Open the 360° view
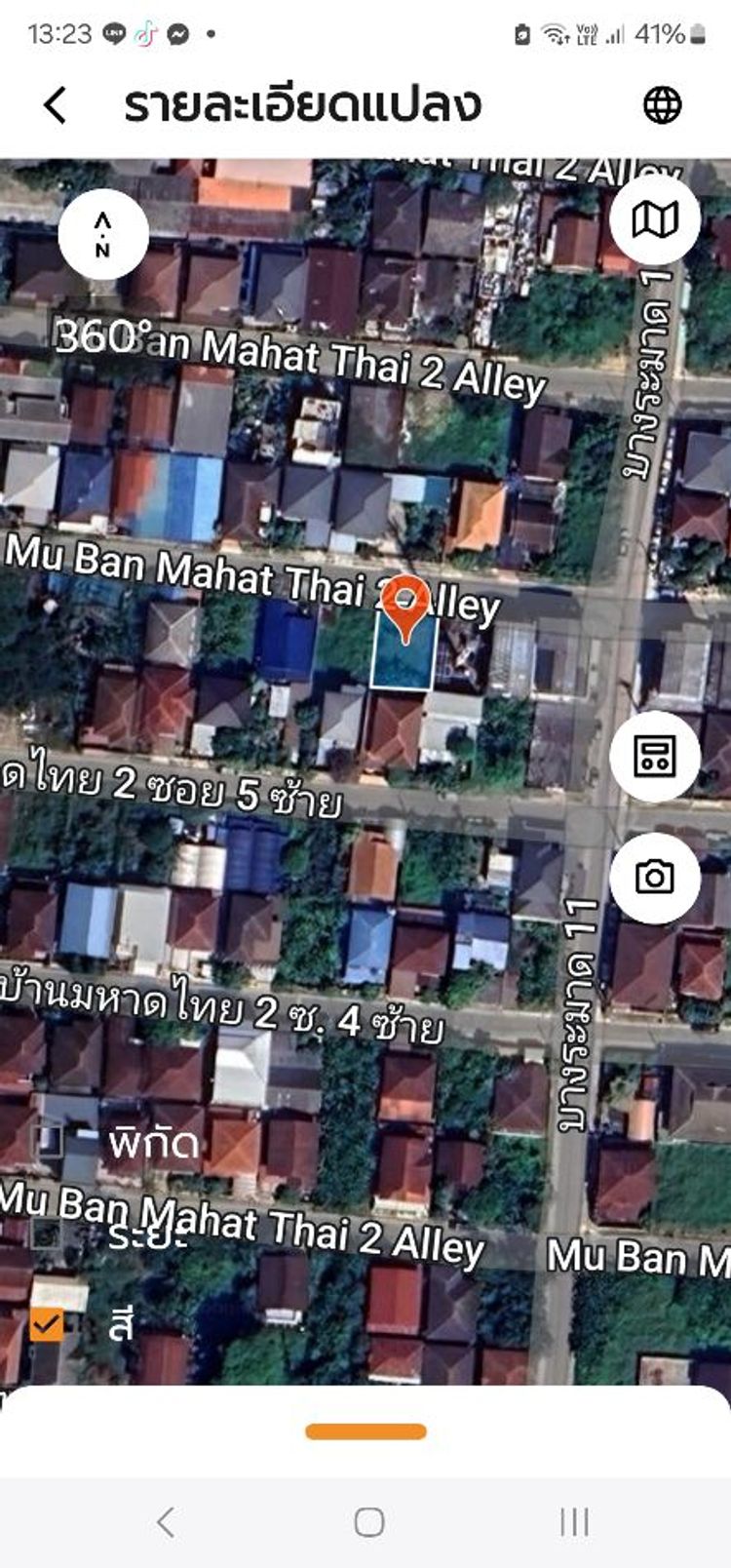Screen dimensions: 731x1568 (x=97, y=336)
